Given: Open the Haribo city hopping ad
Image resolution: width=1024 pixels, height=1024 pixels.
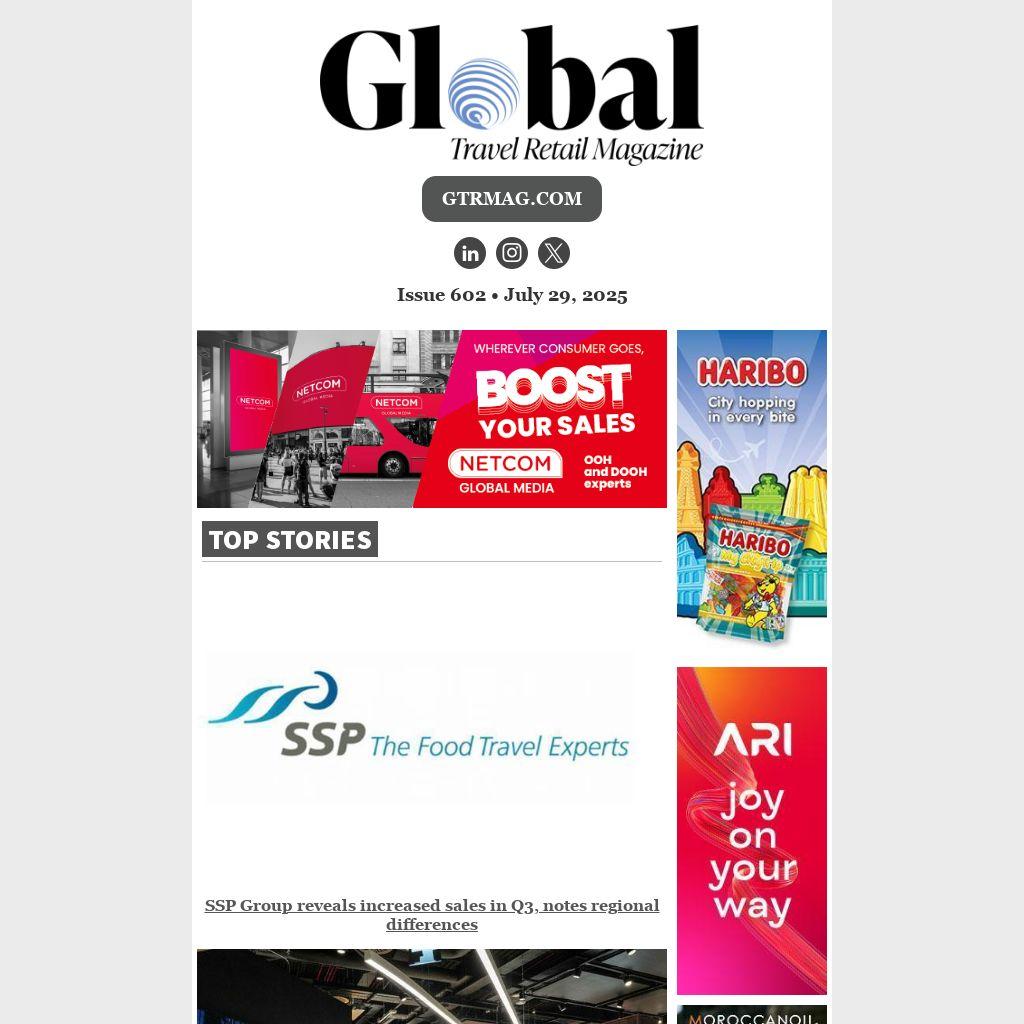Looking at the screenshot, I should click(x=752, y=487).
